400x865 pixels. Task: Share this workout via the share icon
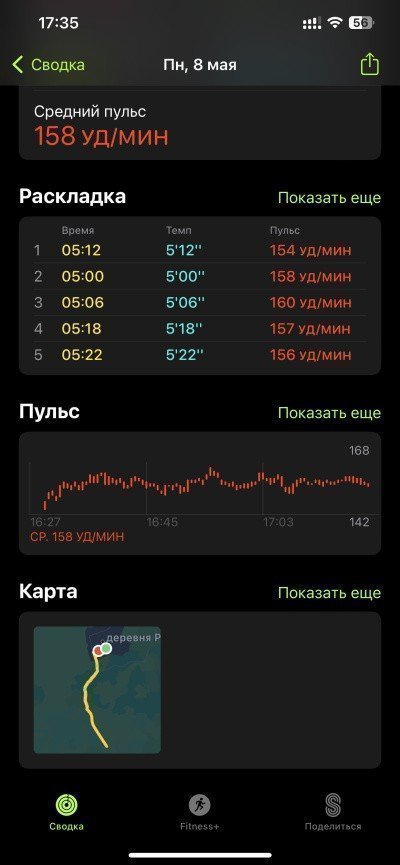(370, 64)
